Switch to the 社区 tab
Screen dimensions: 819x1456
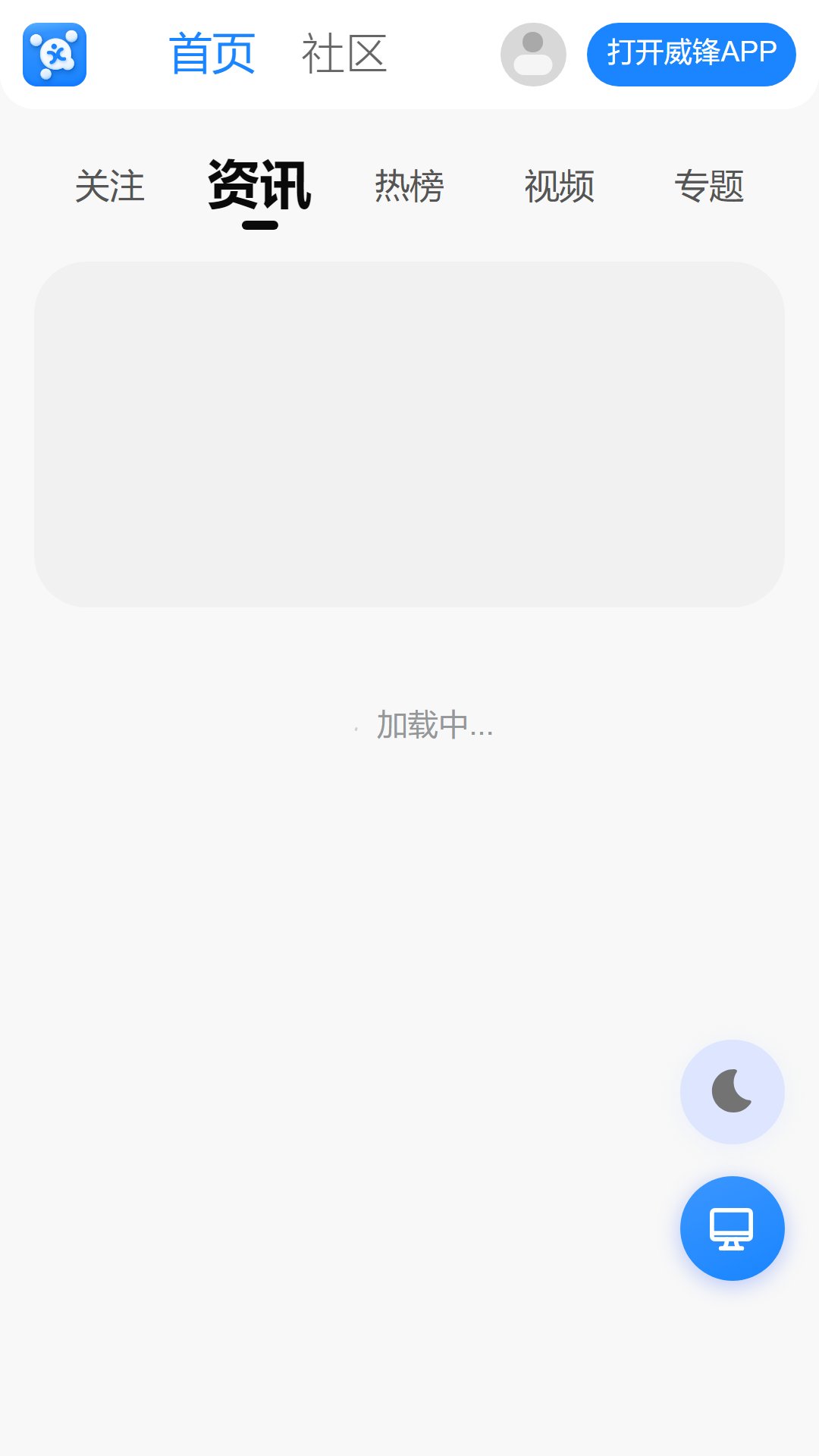coord(344,55)
